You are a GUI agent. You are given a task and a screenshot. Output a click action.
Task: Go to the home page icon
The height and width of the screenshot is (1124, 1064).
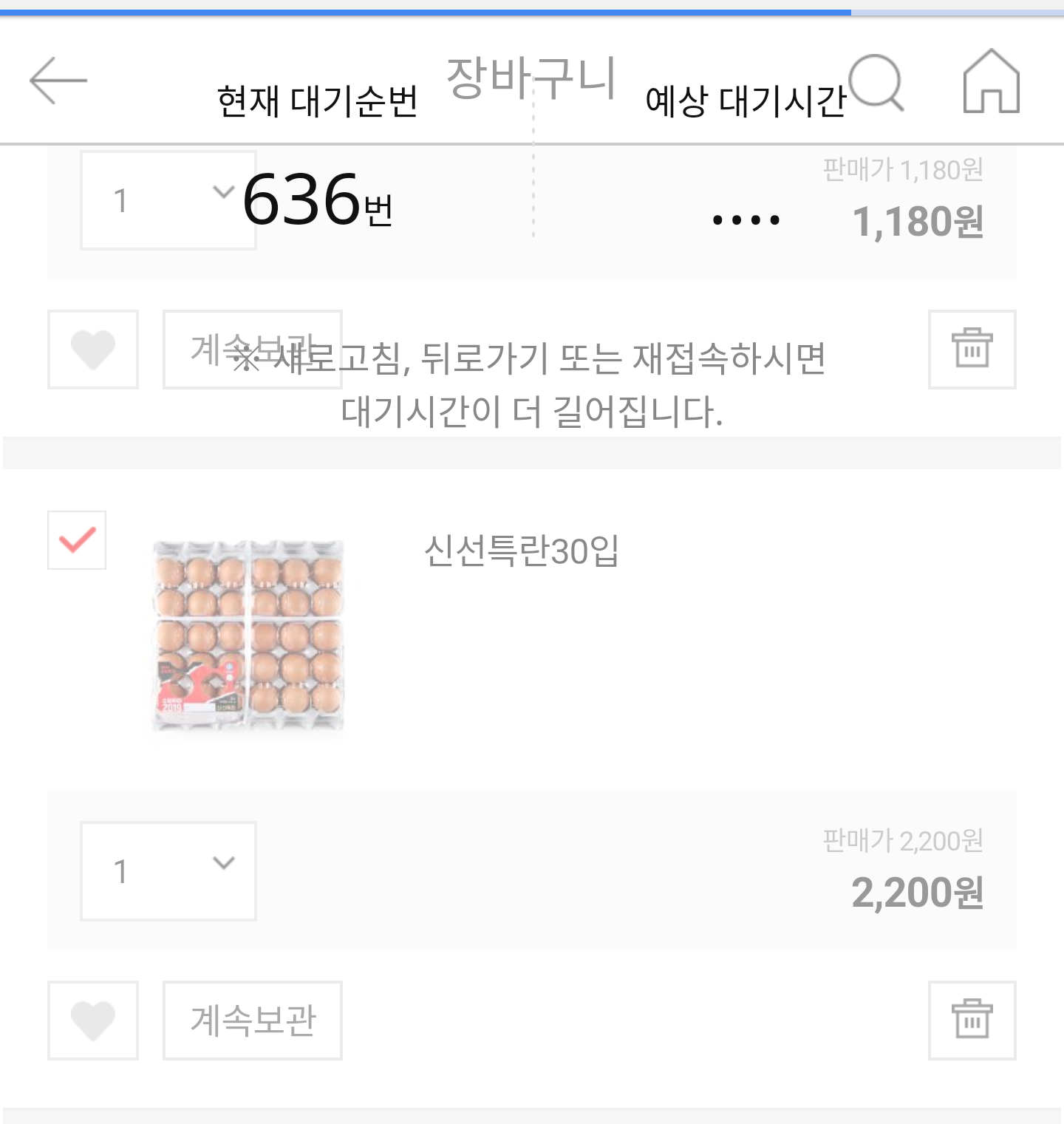[991, 82]
